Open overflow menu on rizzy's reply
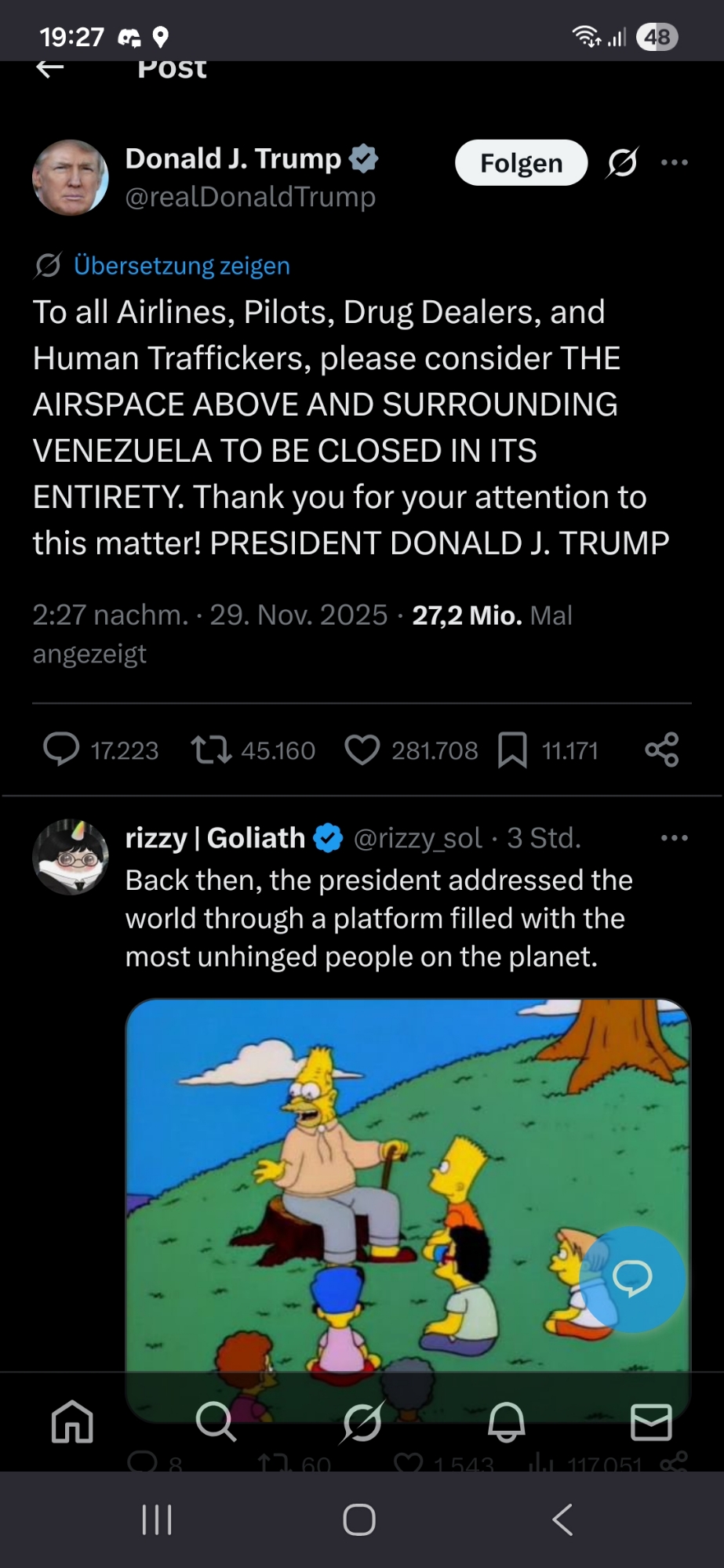724x1568 pixels. 674,838
